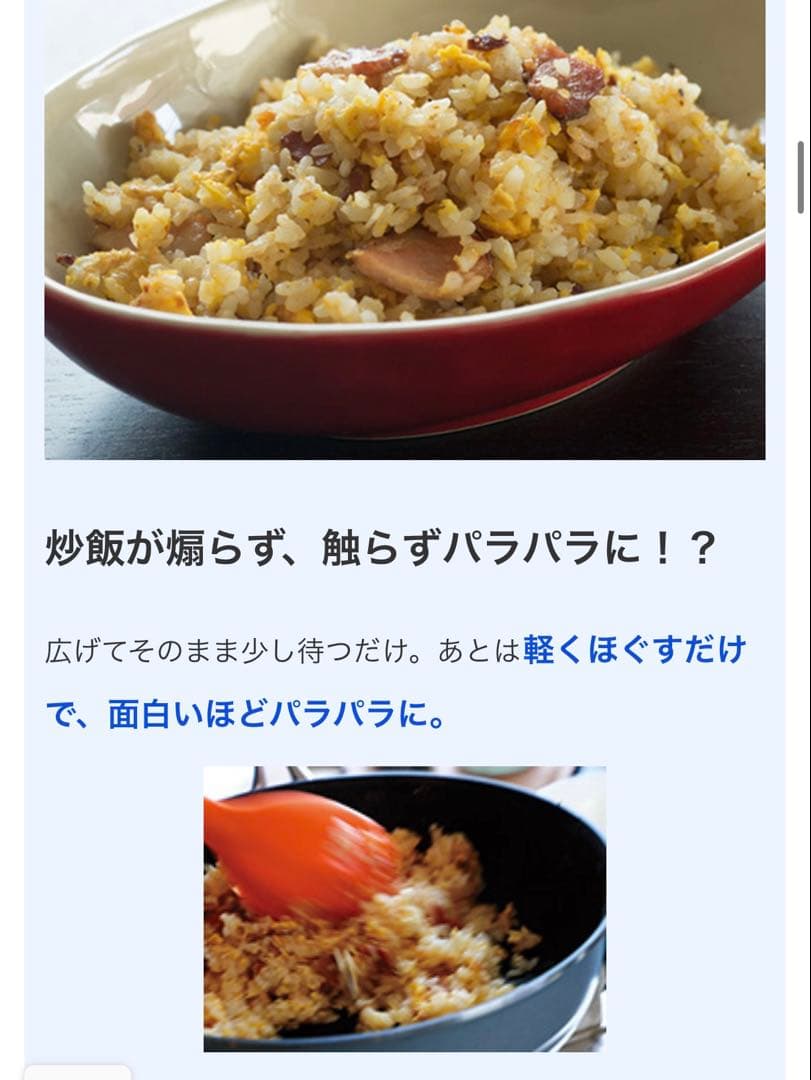Image resolution: width=811 pixels, height=1080 pixels.
Task: Tap the page scrollbar handle
Action: point(800,177)
